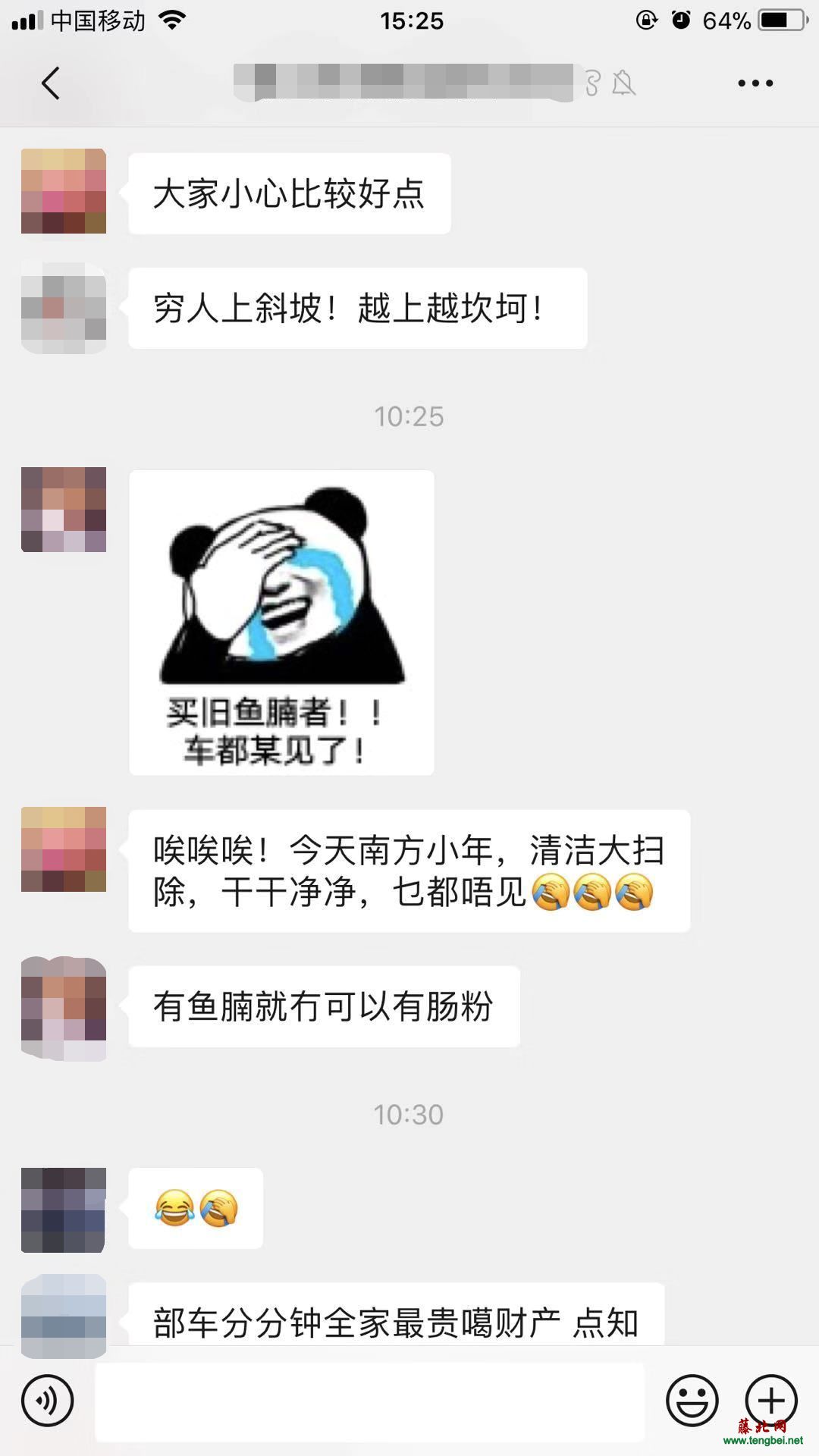This screenshot has height=1456, width=819.
Task: Open the plus attachments menu
Action: tap(770, 1400)
